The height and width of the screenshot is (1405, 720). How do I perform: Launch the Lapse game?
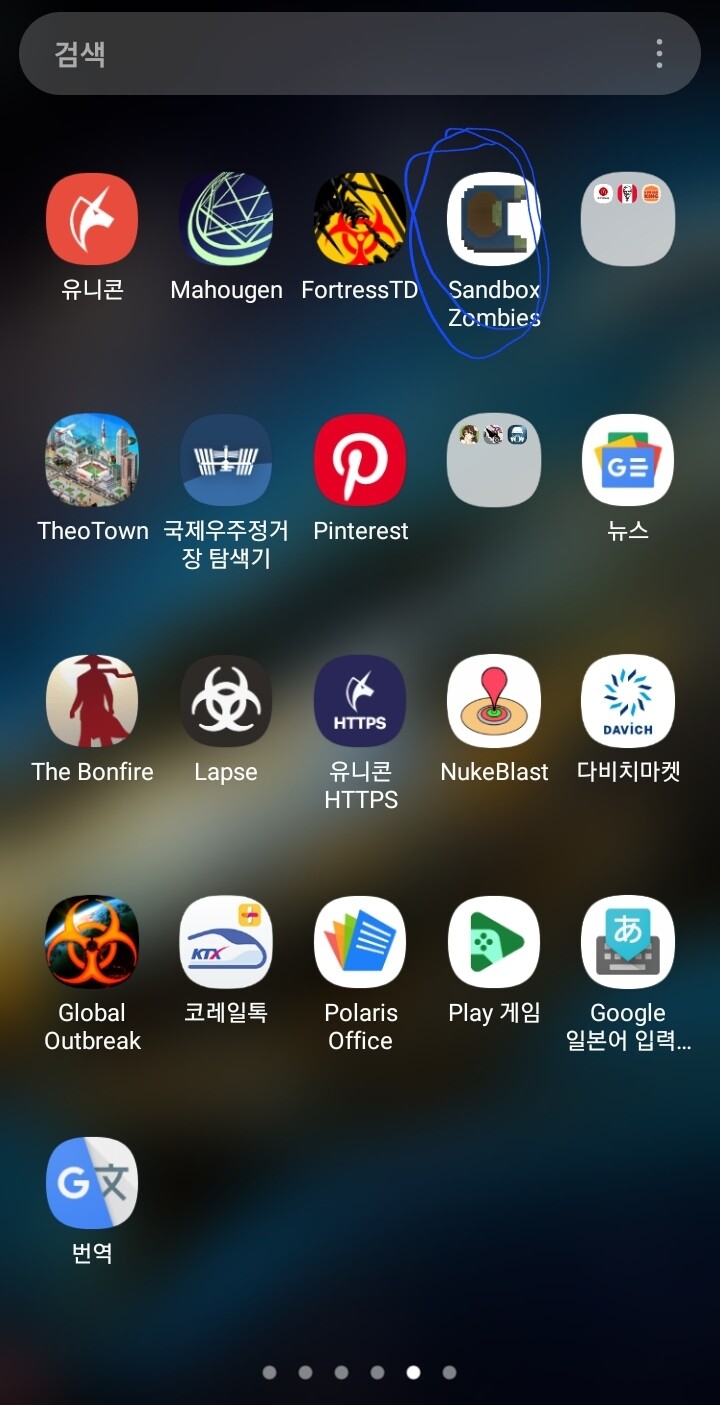click(226, 700)
